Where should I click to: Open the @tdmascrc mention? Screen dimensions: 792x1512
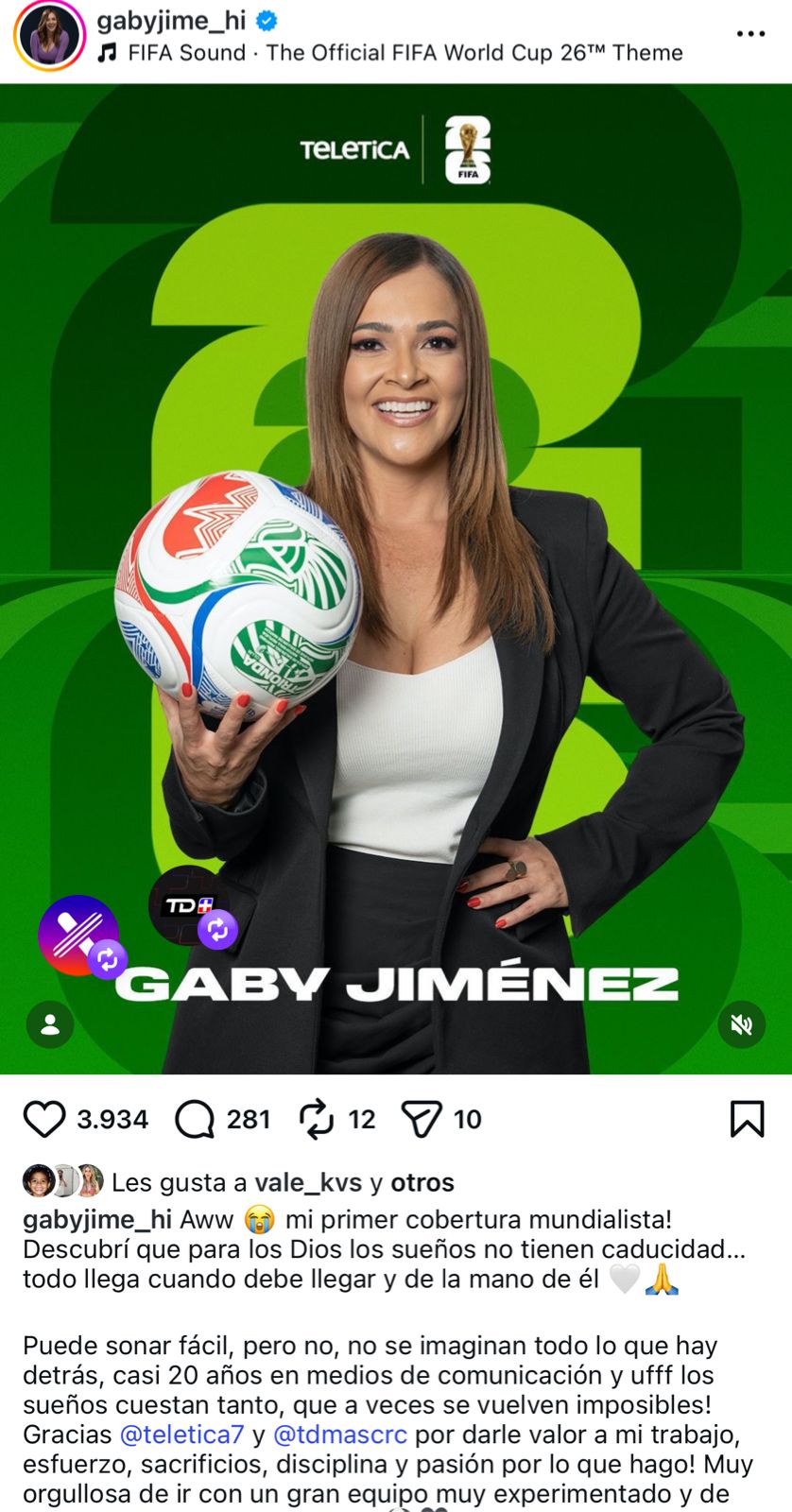click(x=339, y=1435)
